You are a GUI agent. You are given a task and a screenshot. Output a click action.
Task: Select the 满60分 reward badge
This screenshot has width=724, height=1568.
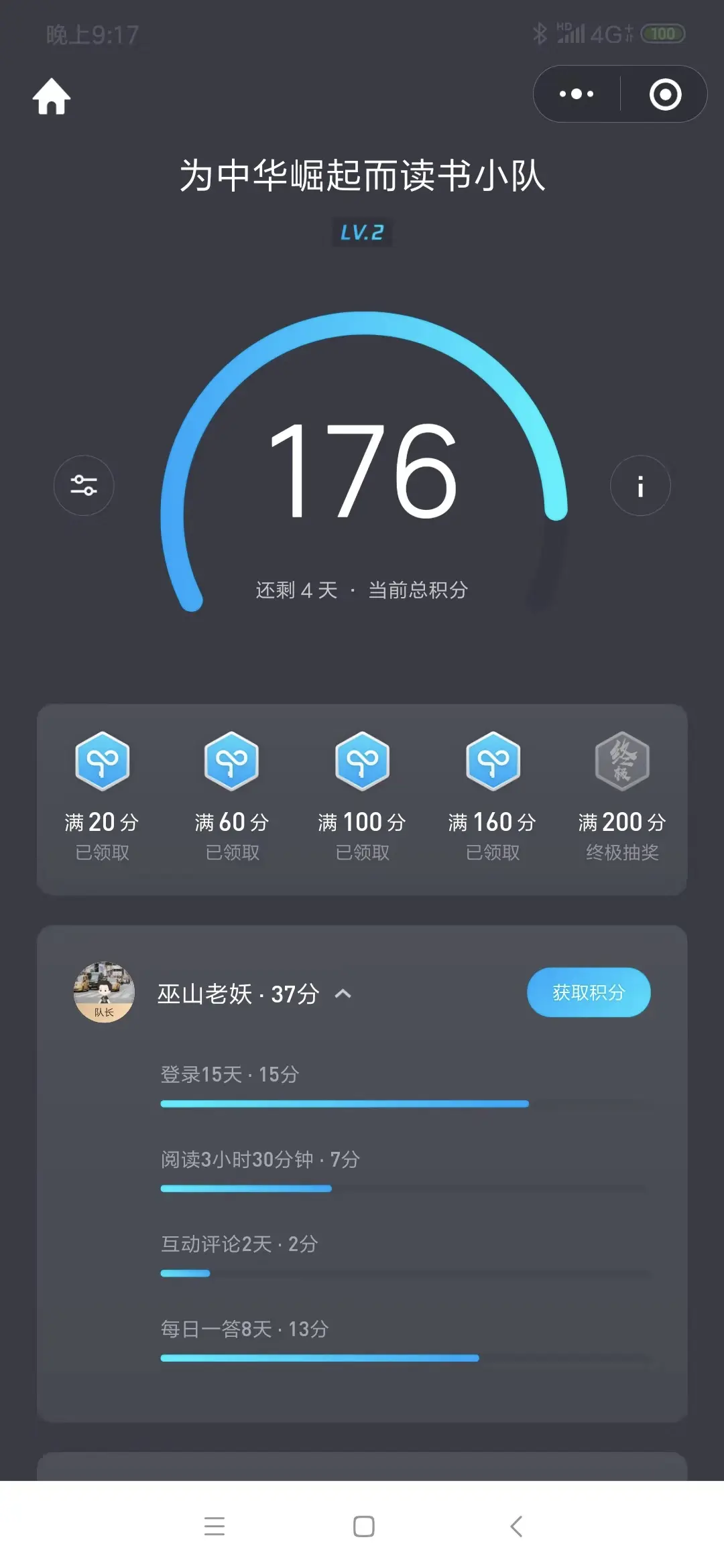[232, 761]
